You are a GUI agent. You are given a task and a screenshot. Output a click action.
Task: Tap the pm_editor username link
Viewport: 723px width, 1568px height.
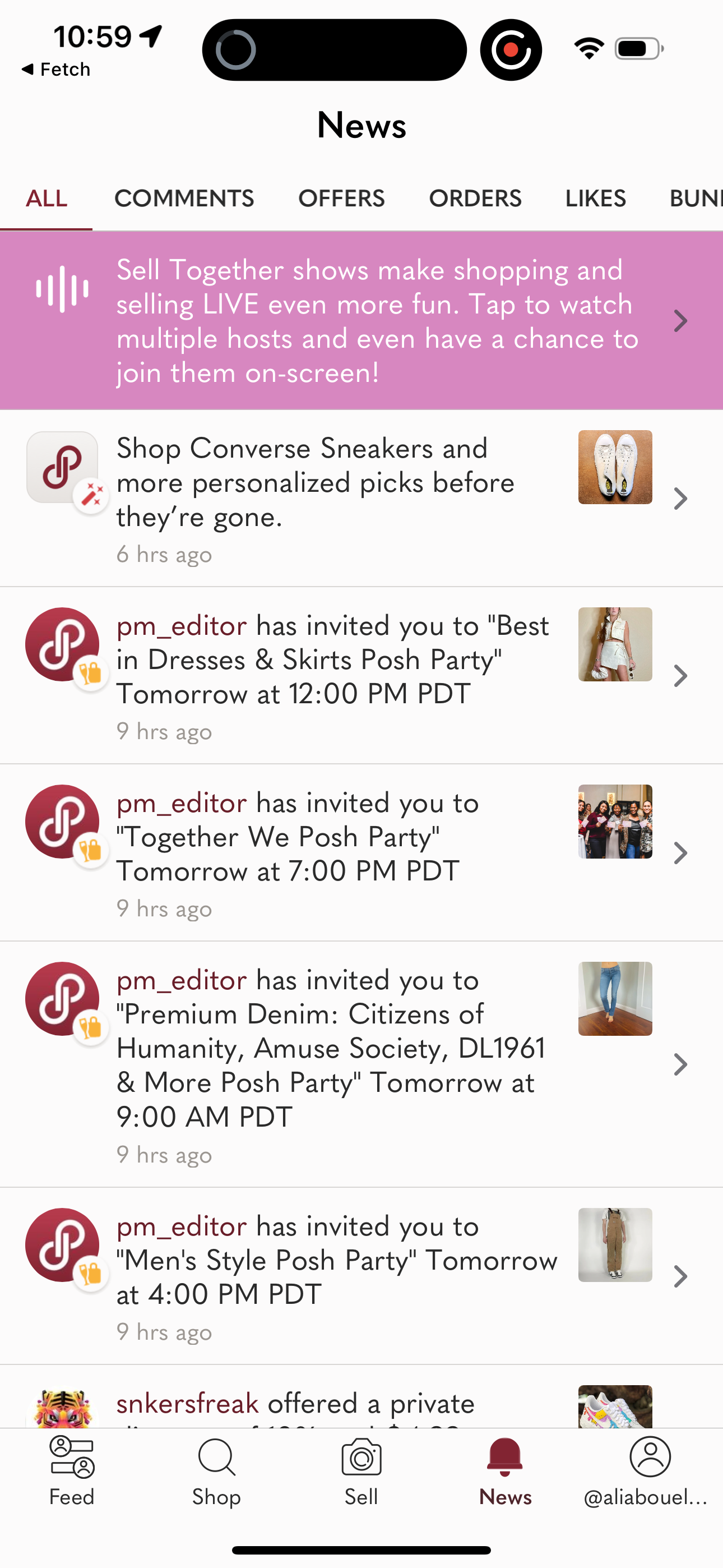tap(182, 625)
